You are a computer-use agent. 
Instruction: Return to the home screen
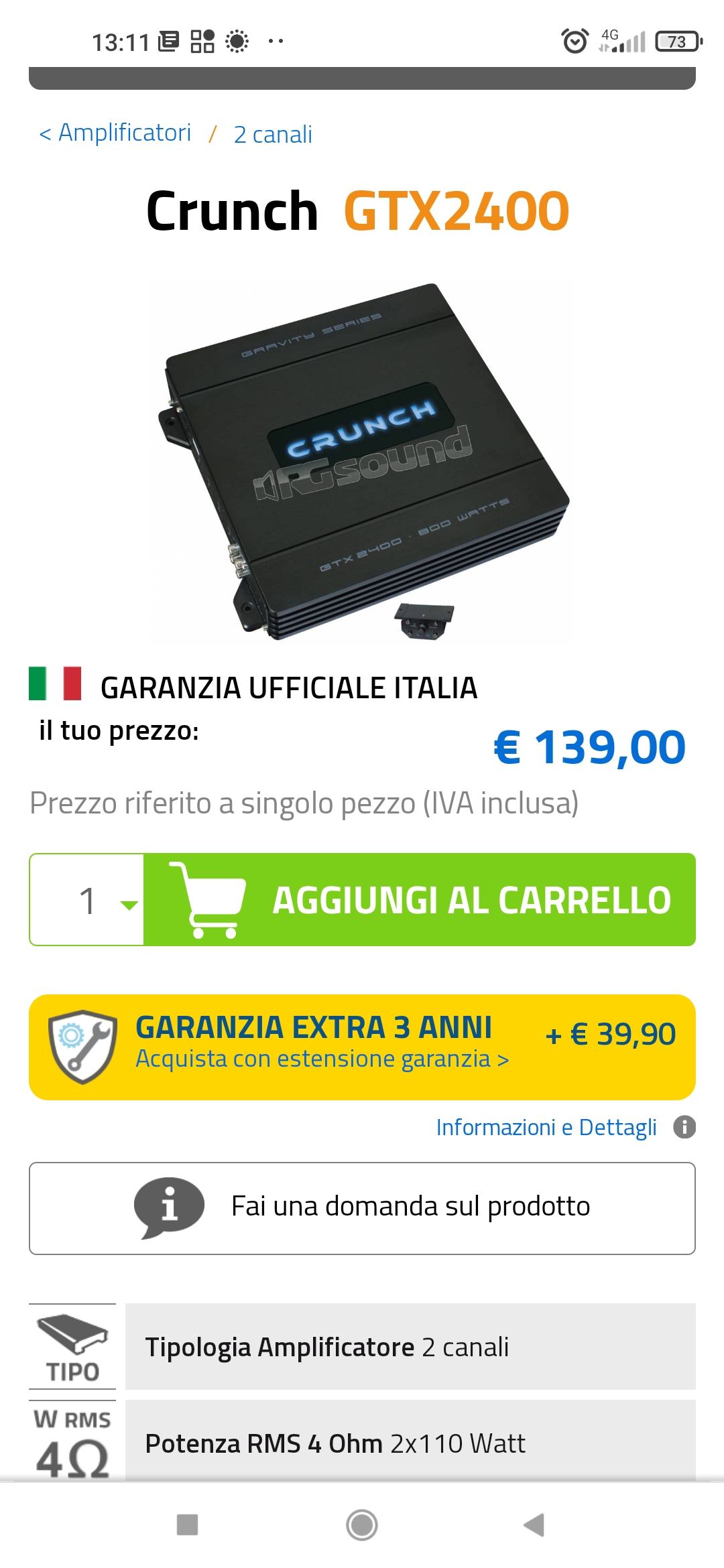362,1525
